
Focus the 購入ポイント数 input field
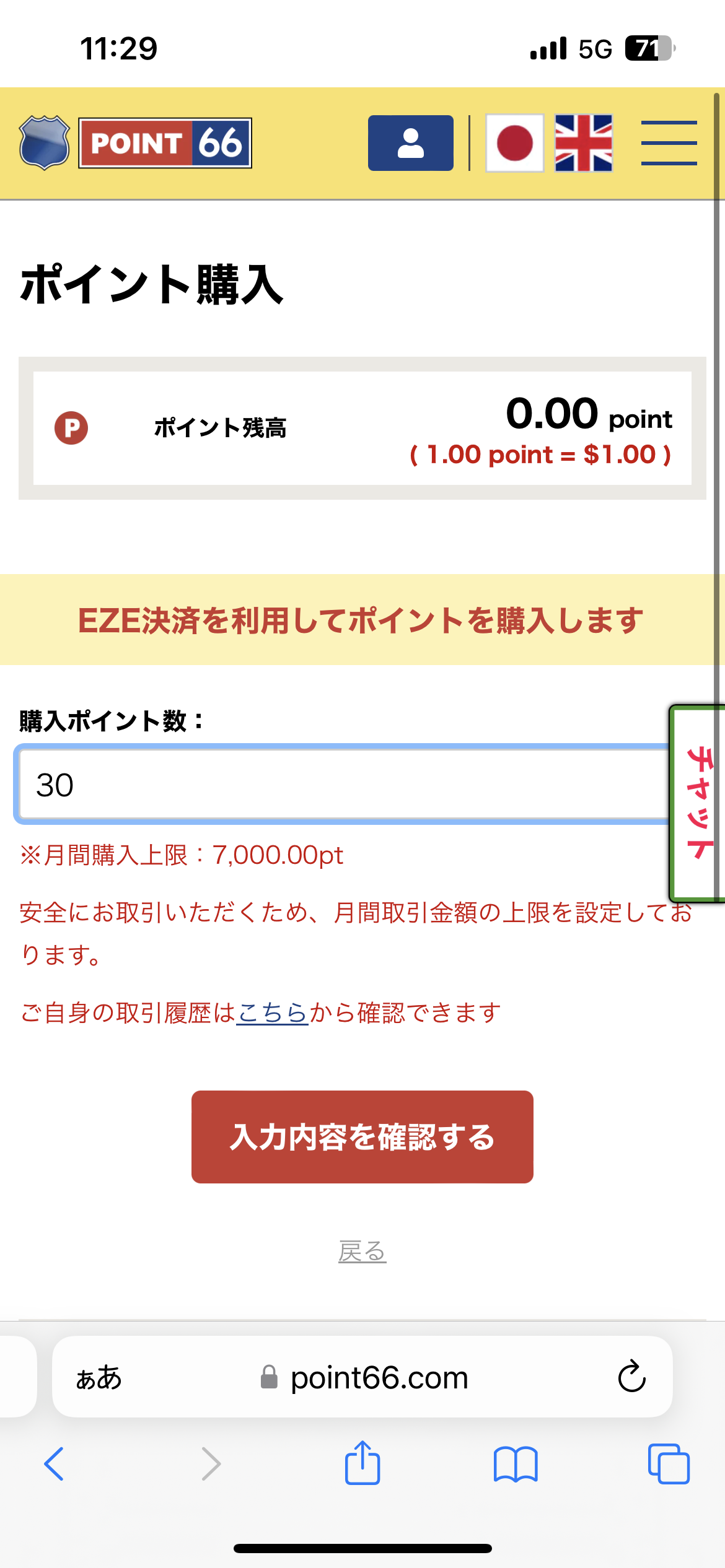(341, 785)
